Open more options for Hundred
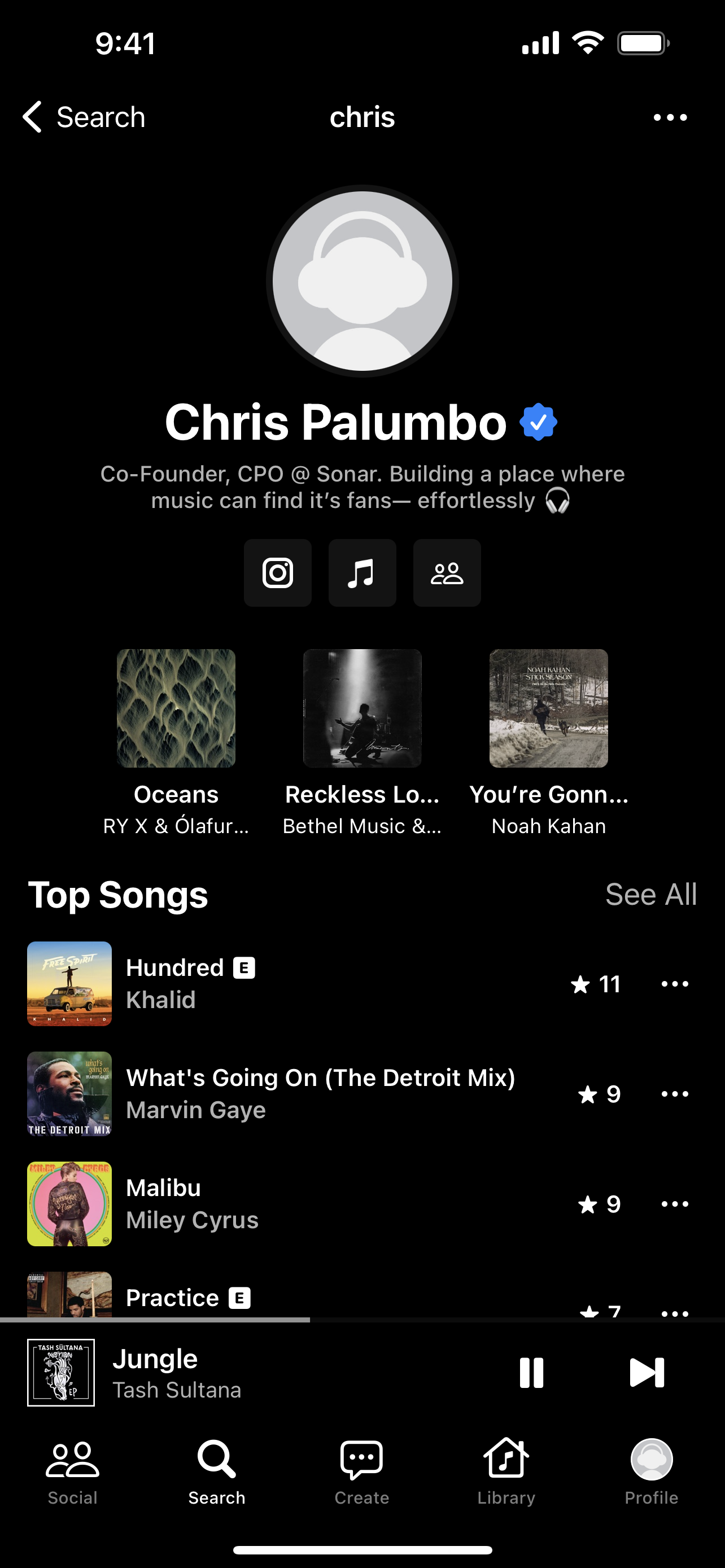725x1568 pixels. coord(675,984)
